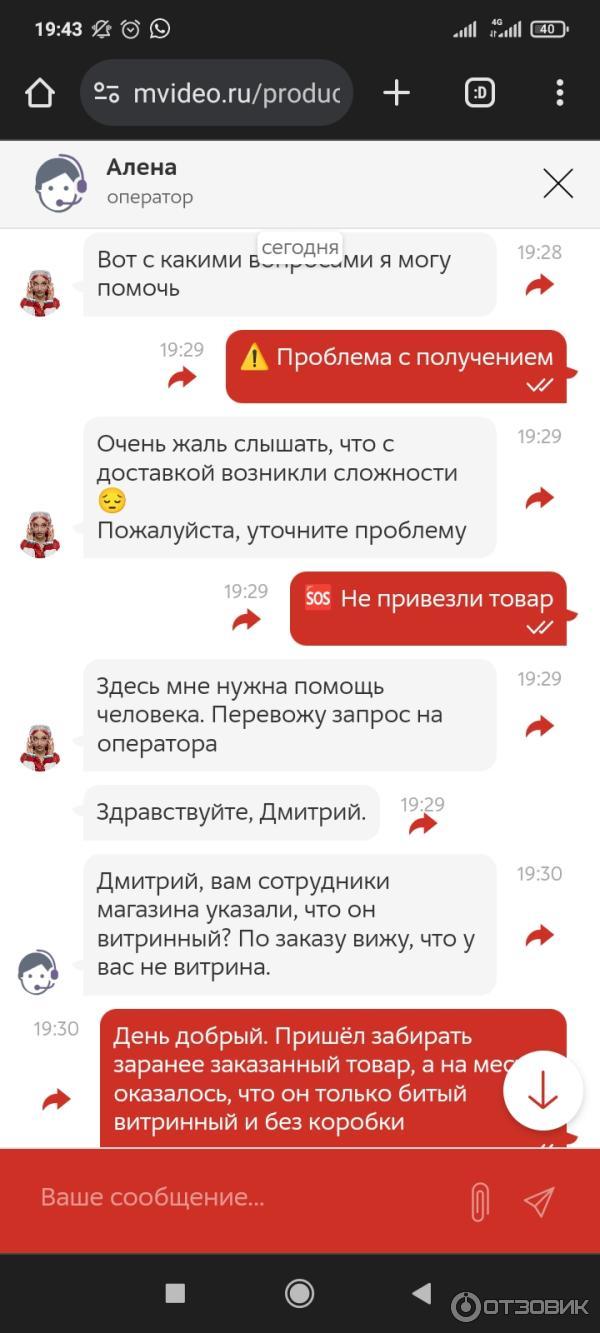
Task: Reply to the message 'Проблема с получением'
Action: pos(182,377)
